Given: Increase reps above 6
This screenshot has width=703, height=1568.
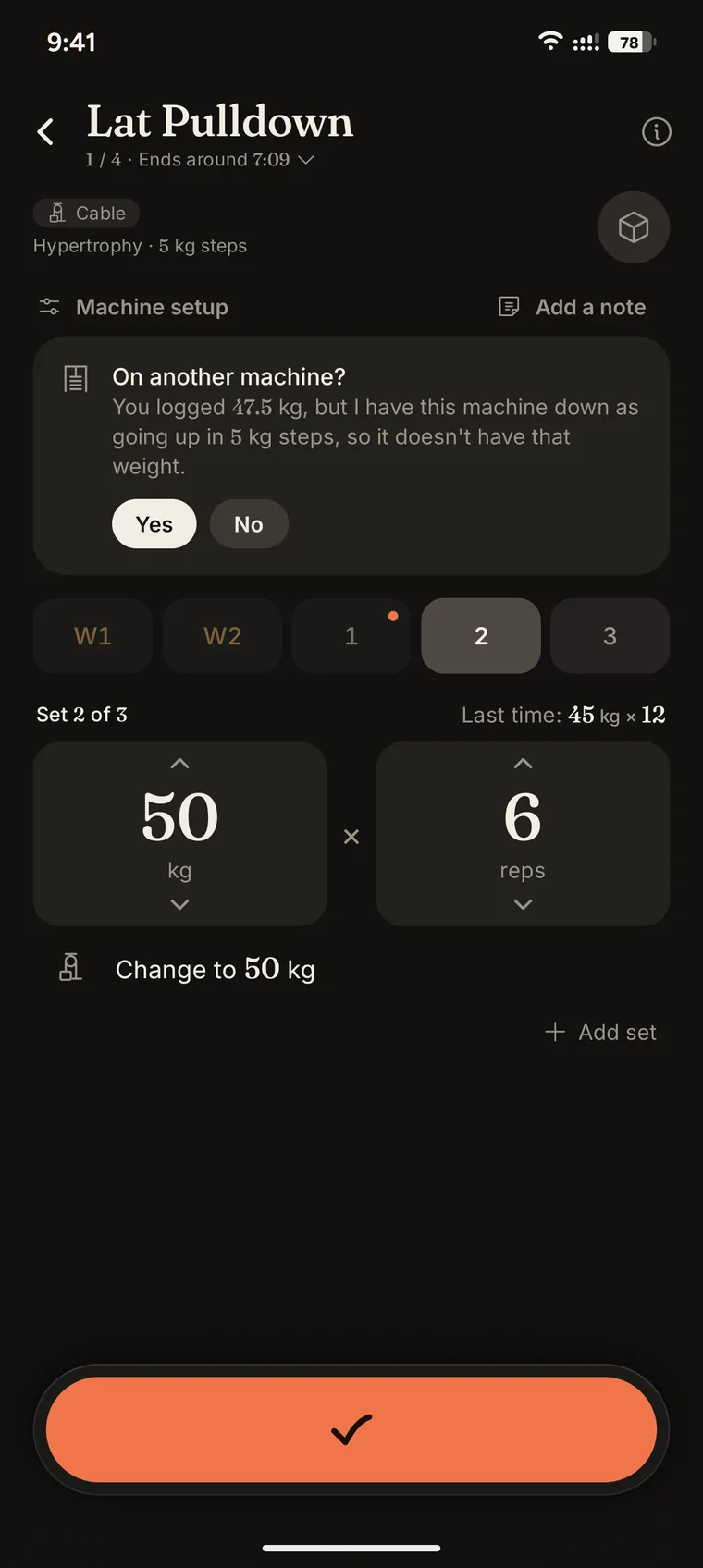Looking at the screenshot, I should tap(523, 764).
